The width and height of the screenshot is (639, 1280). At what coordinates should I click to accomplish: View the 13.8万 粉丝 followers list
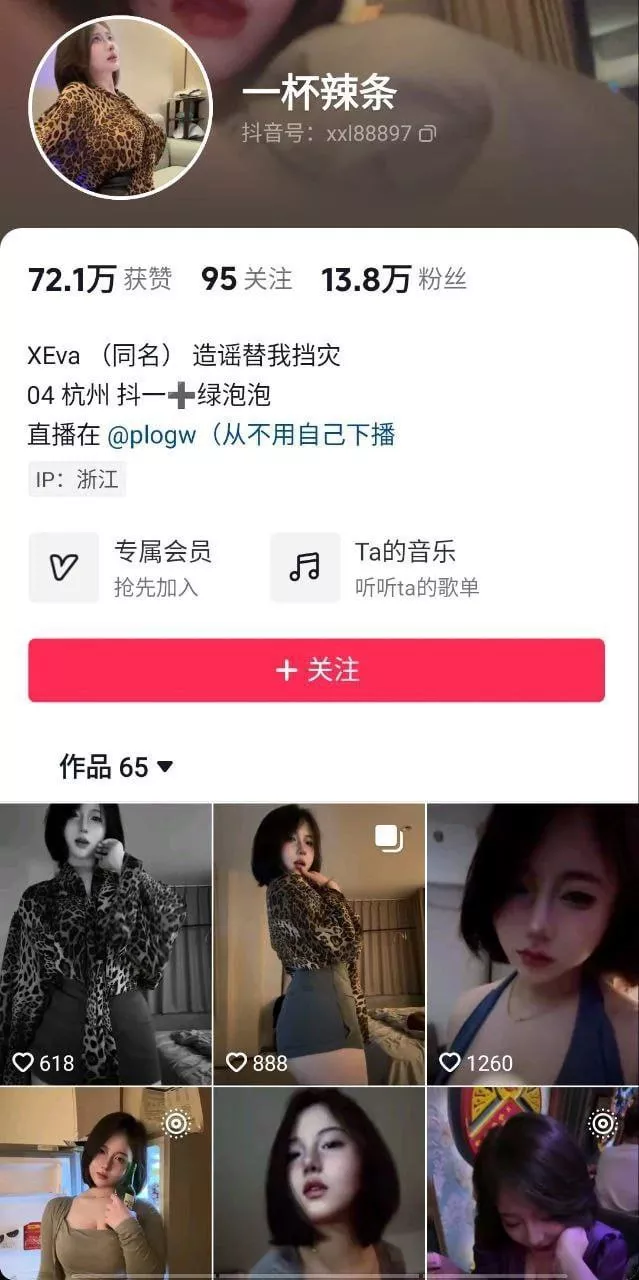click(x=394, y=280)
